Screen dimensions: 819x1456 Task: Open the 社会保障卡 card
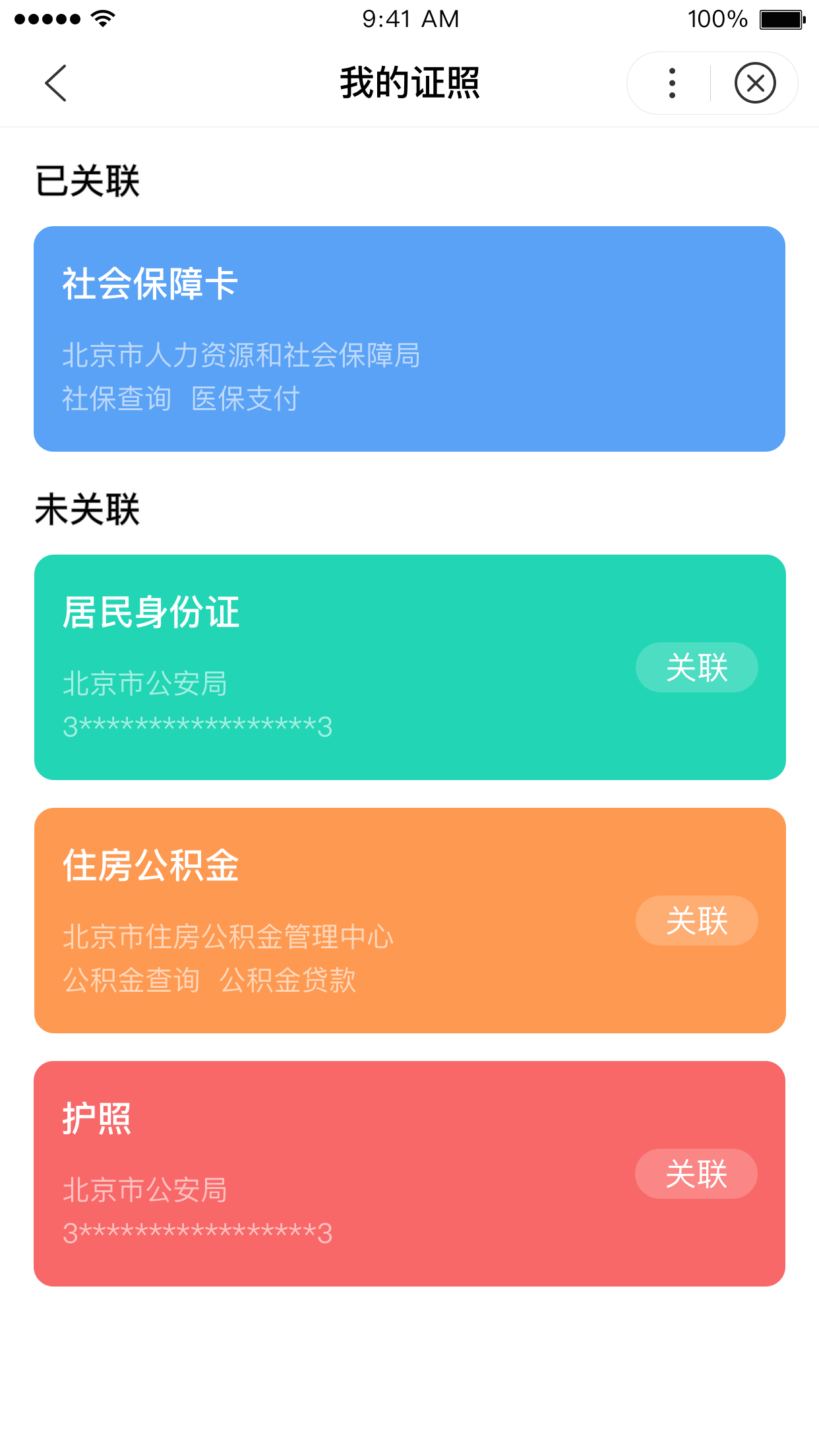409,339
